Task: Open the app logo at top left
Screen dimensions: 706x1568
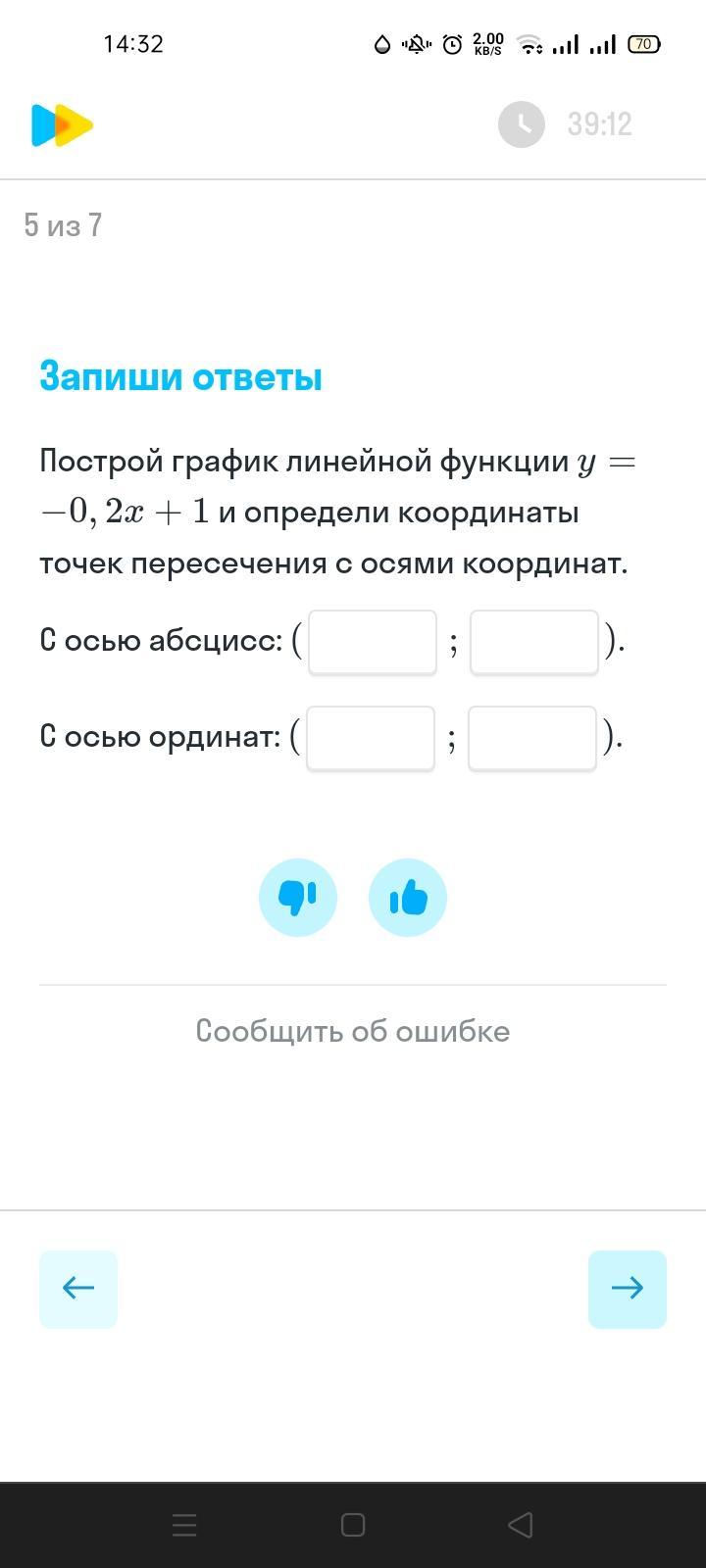Action: point(63,125)
